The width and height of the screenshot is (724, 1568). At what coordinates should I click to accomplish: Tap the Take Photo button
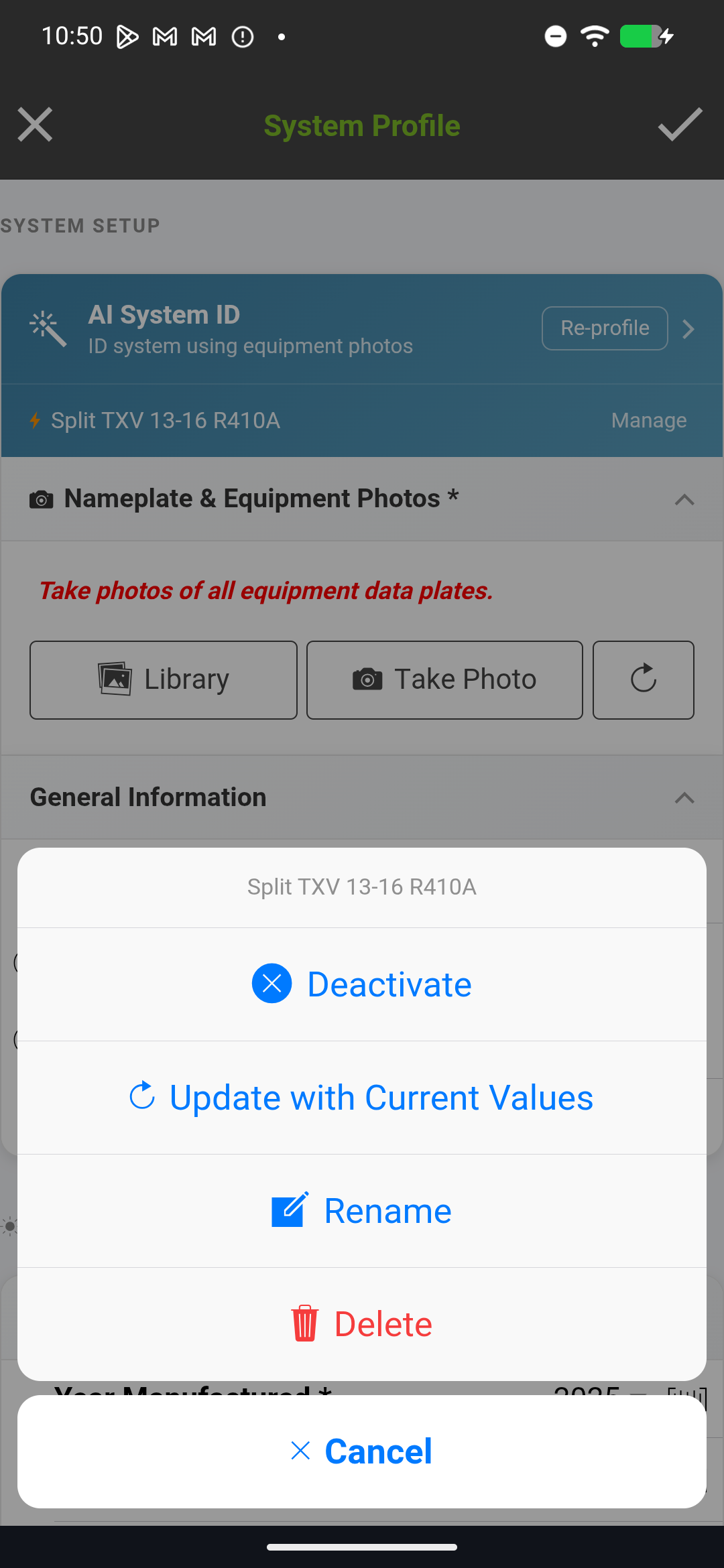(444, 679)
